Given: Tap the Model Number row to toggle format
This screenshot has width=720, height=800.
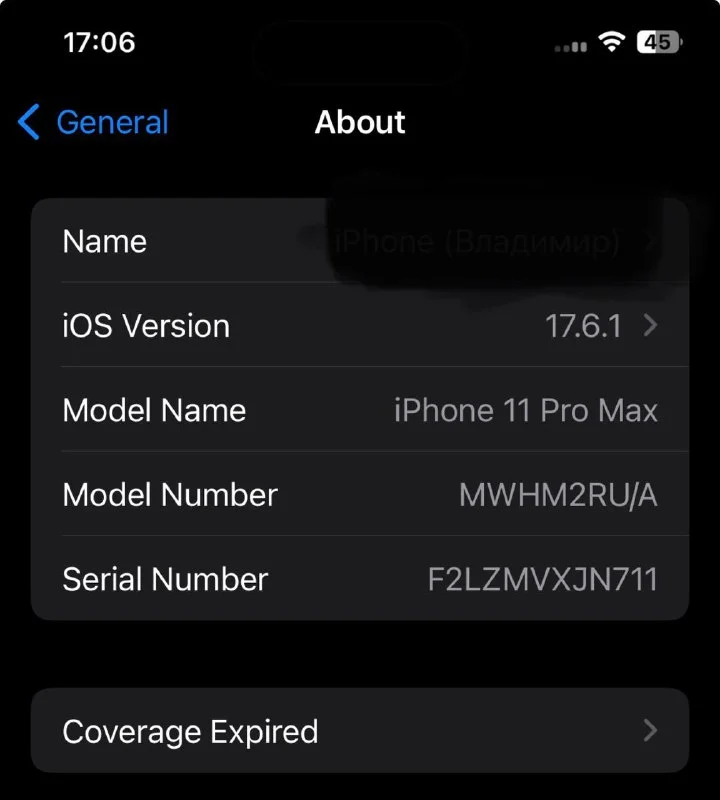Looking at the screenshot, I should coord(360,495).
